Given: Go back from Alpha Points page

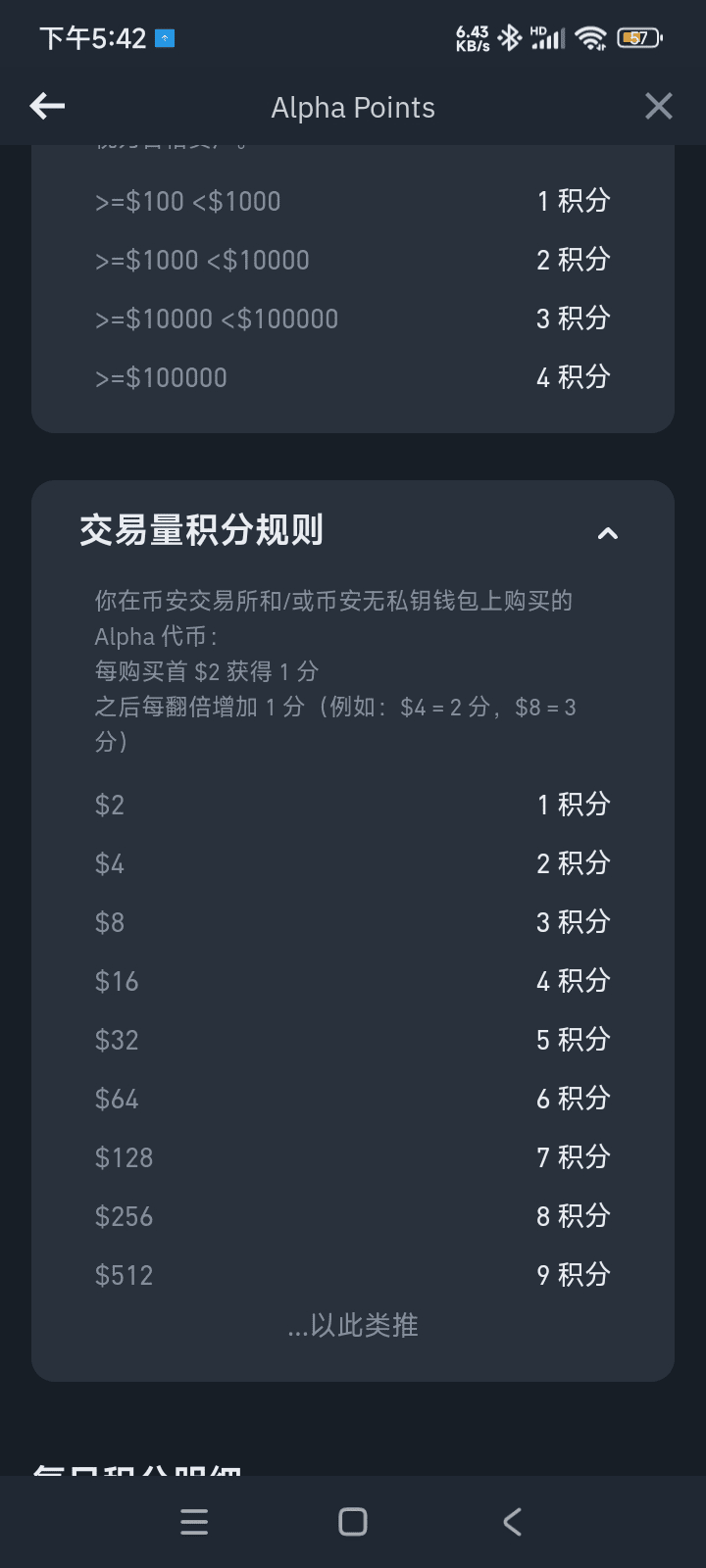Looking at the screenshot, I should (x=47, y=106).
